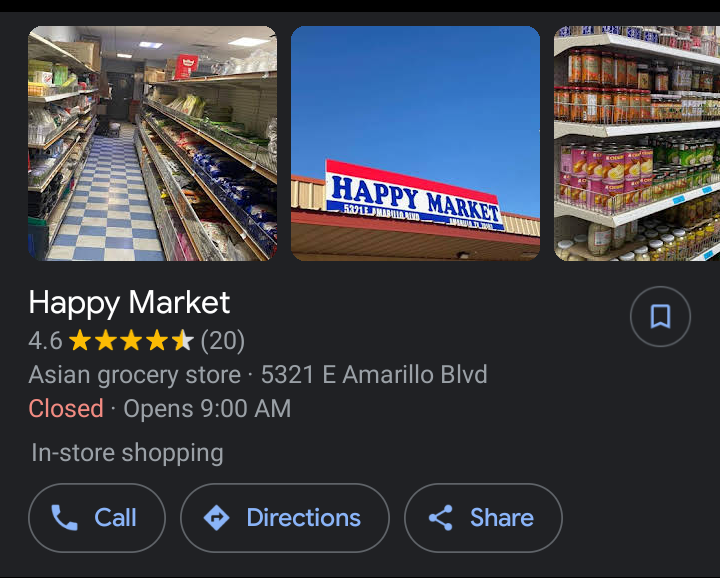Get directions to Happy Market

[284, 518]
